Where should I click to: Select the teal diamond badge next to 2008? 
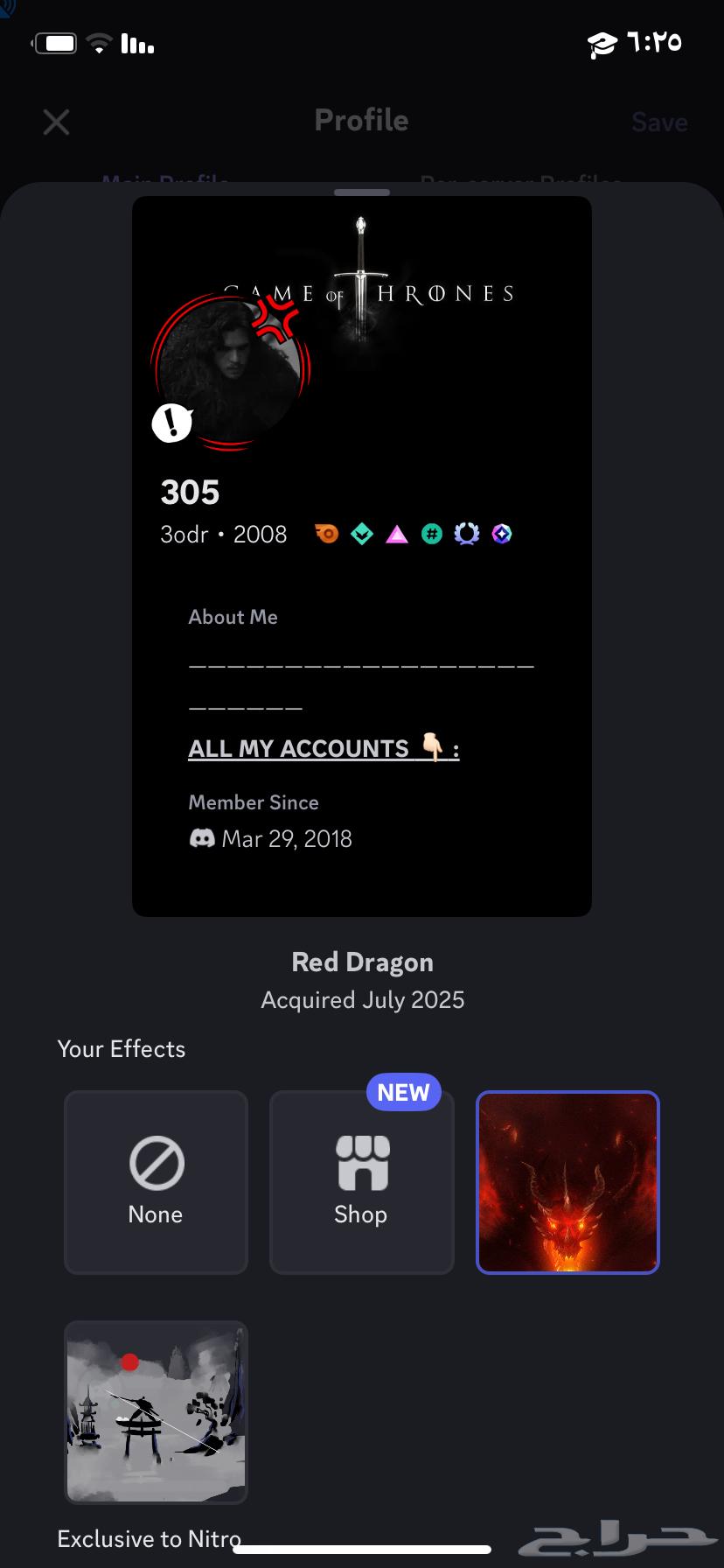[x=361, y=534]
